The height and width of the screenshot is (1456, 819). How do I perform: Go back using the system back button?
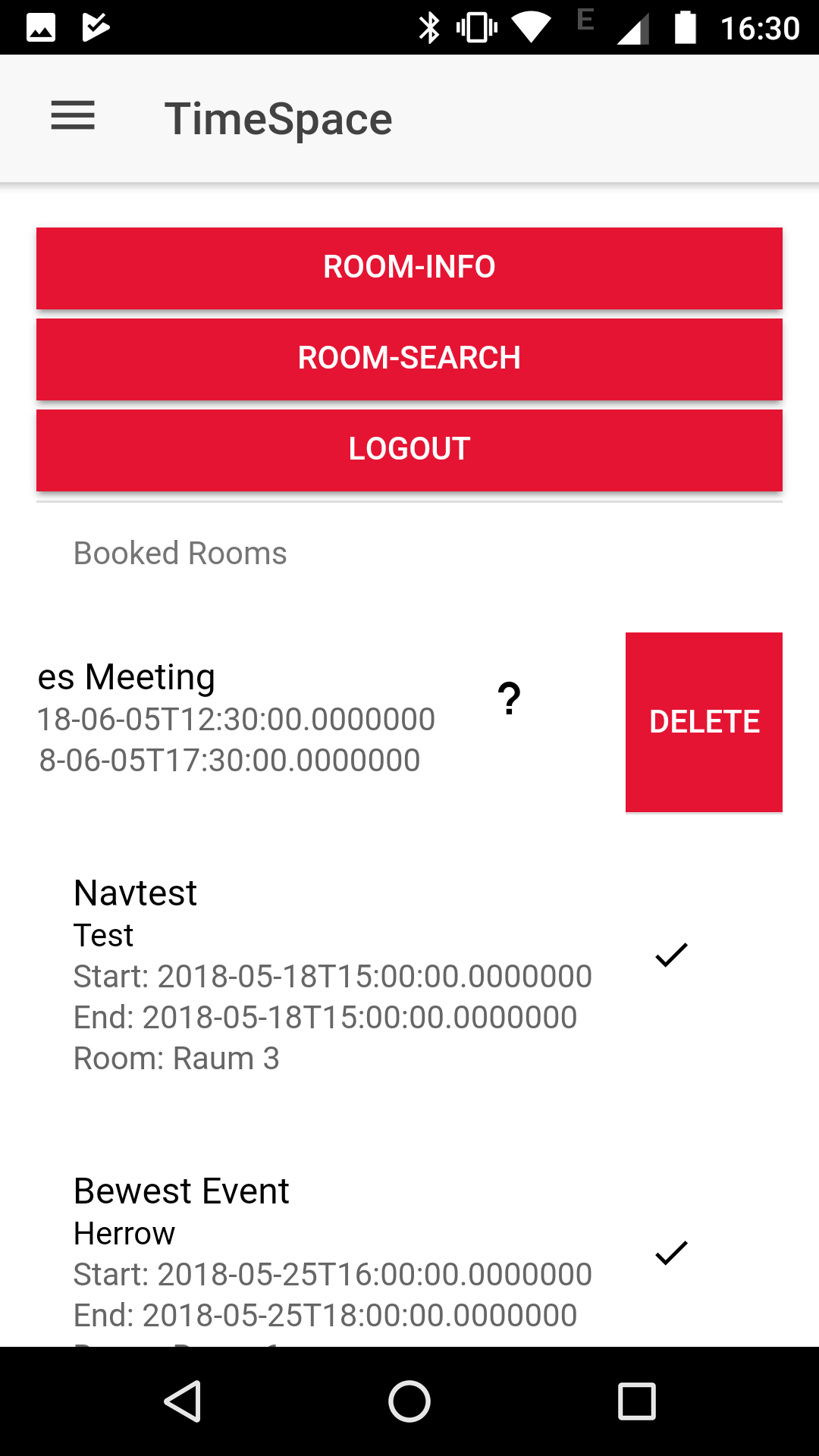click(x=182, y=1401)
